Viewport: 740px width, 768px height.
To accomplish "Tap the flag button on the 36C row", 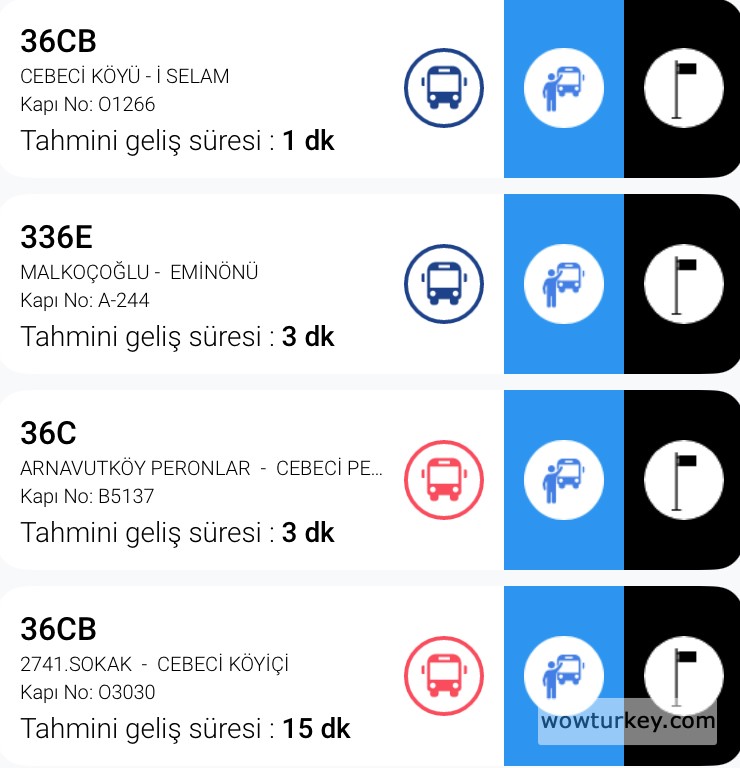I will (x=683, y=480).
